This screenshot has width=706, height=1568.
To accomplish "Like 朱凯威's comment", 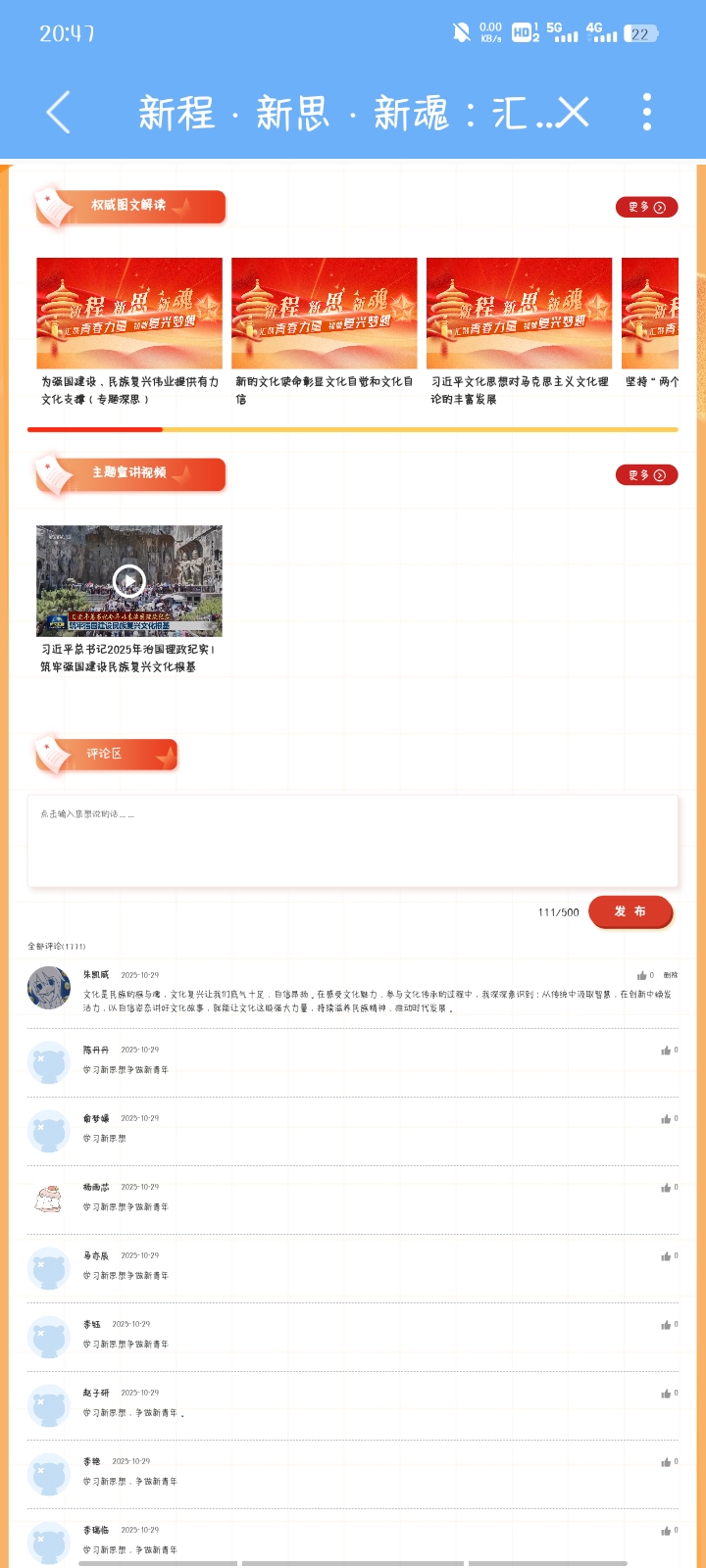I will [643, 975].
